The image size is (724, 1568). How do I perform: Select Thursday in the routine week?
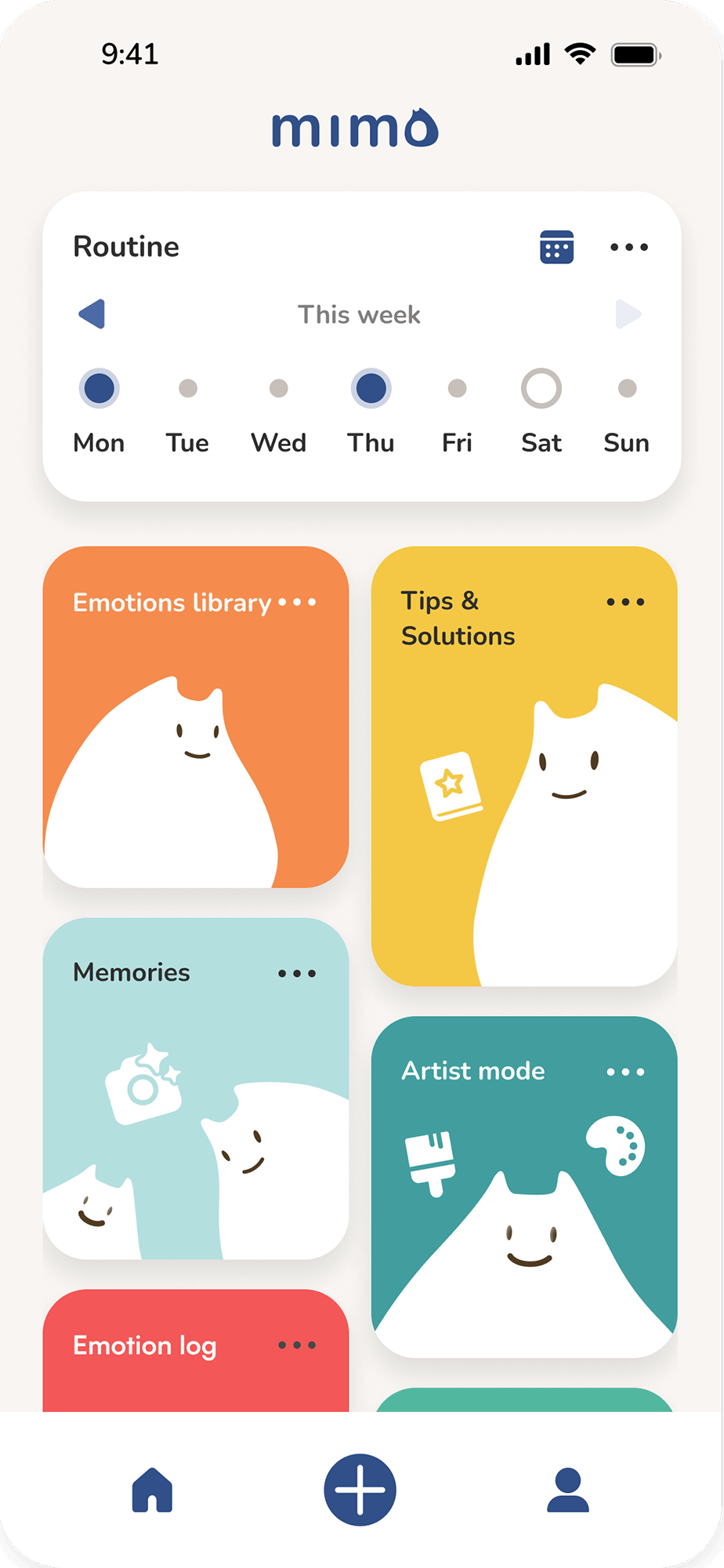[x=371, y=389]
